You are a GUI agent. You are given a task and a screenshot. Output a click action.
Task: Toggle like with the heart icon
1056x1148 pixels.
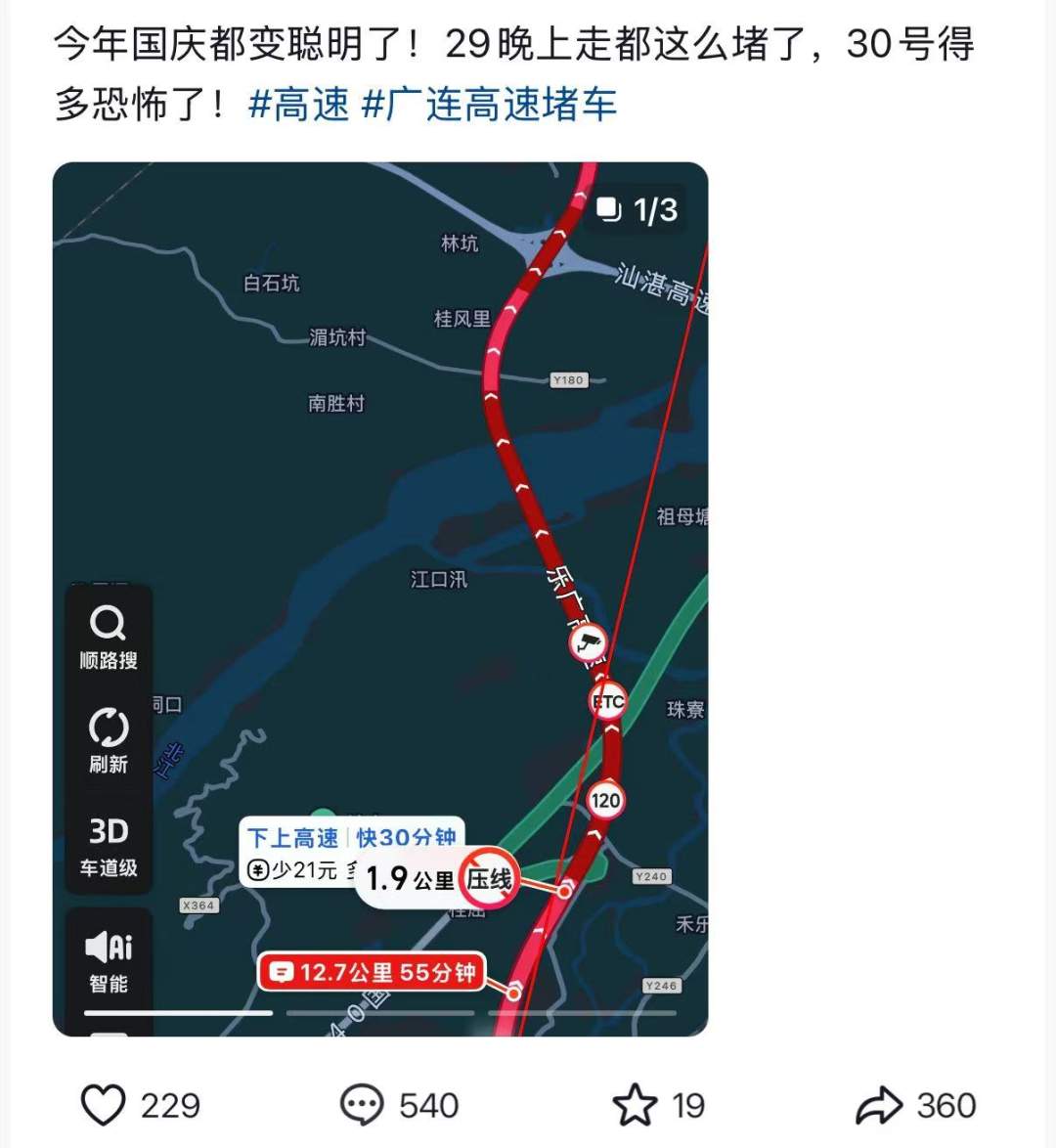103,1103
